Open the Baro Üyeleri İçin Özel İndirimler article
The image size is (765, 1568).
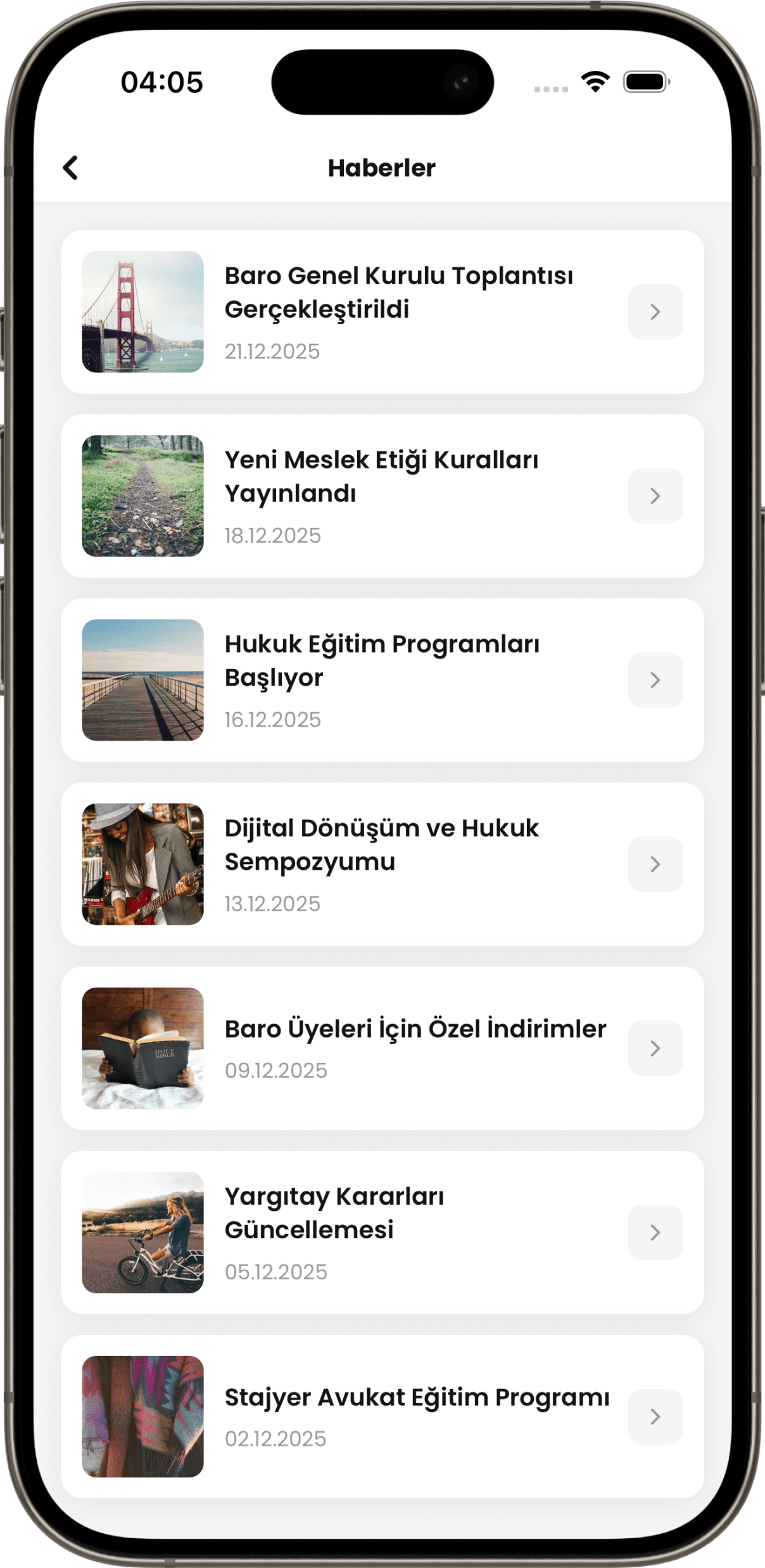[655, 1048]
